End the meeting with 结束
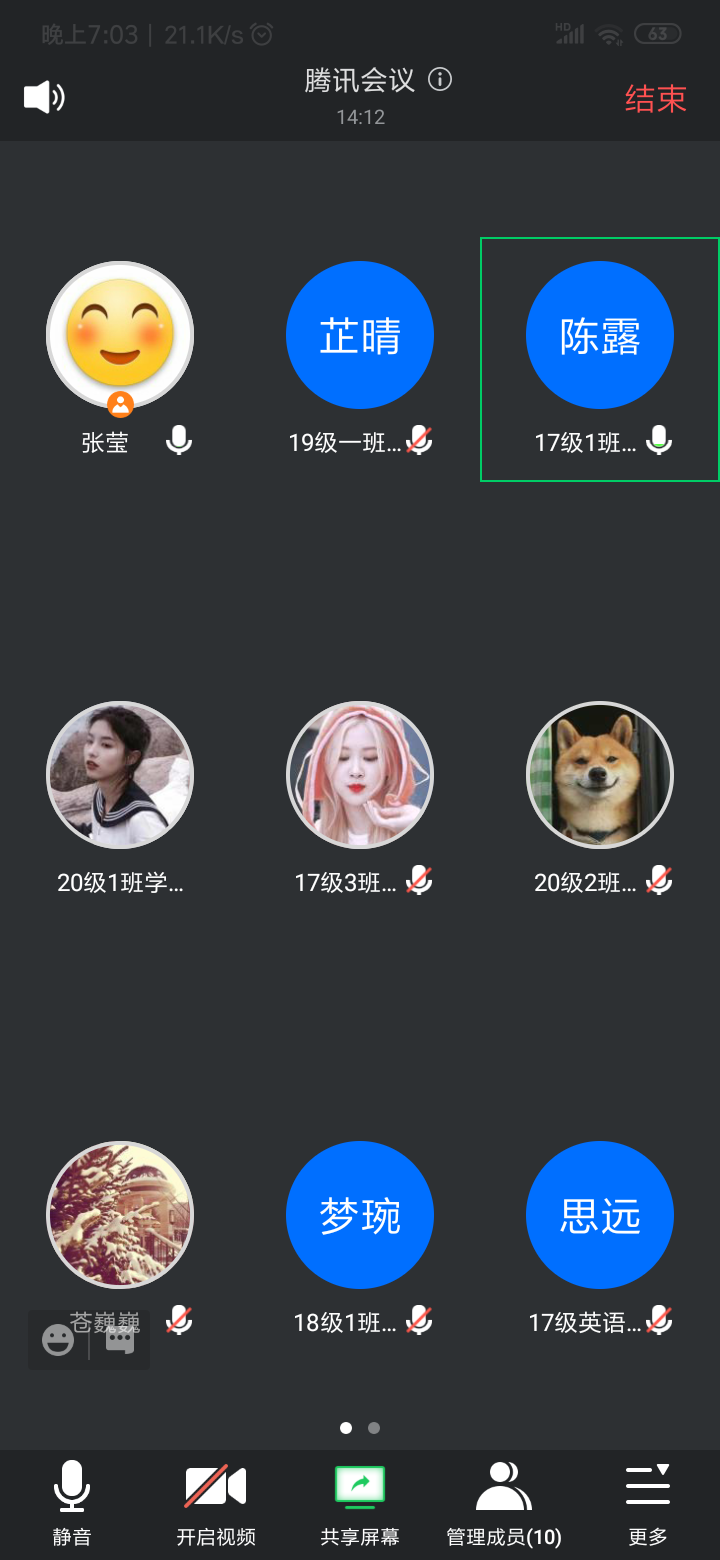 point(655,98)
